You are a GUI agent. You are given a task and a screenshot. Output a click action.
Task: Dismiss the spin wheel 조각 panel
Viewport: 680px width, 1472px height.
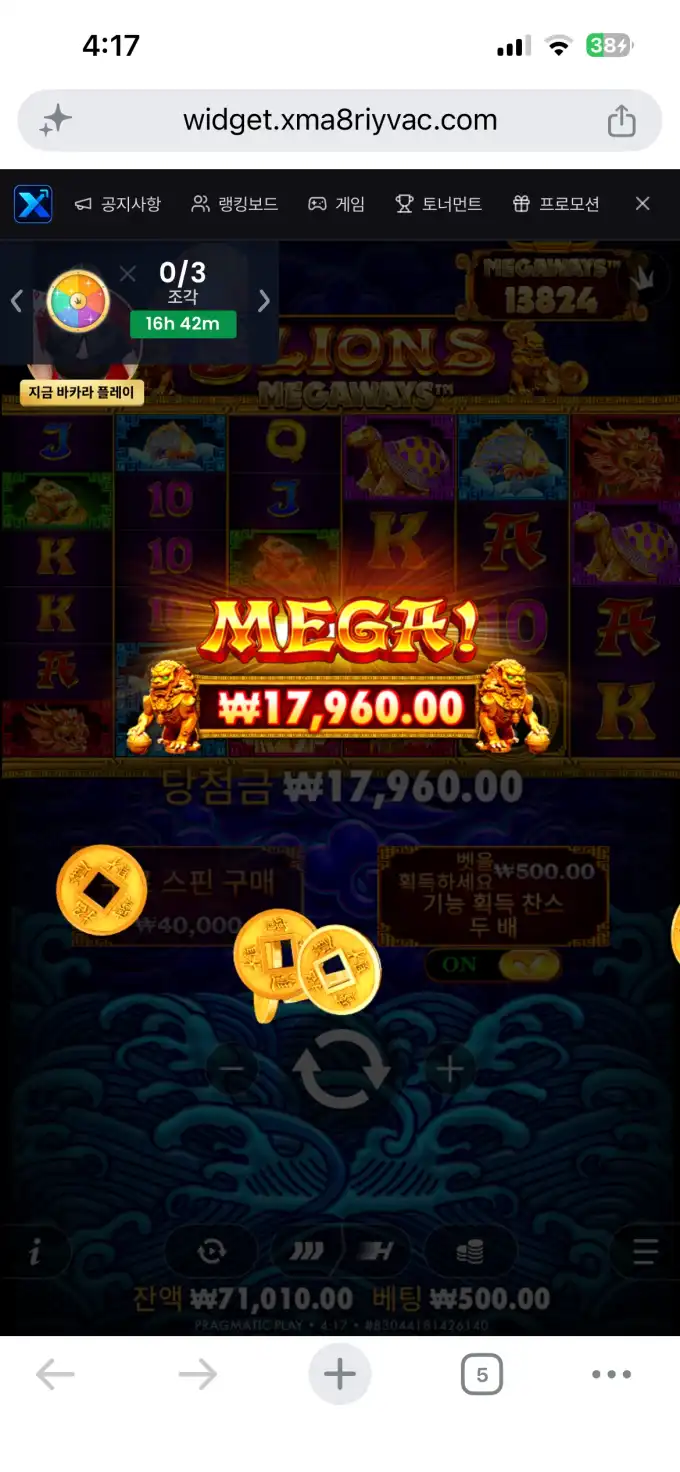coord(128,273)
